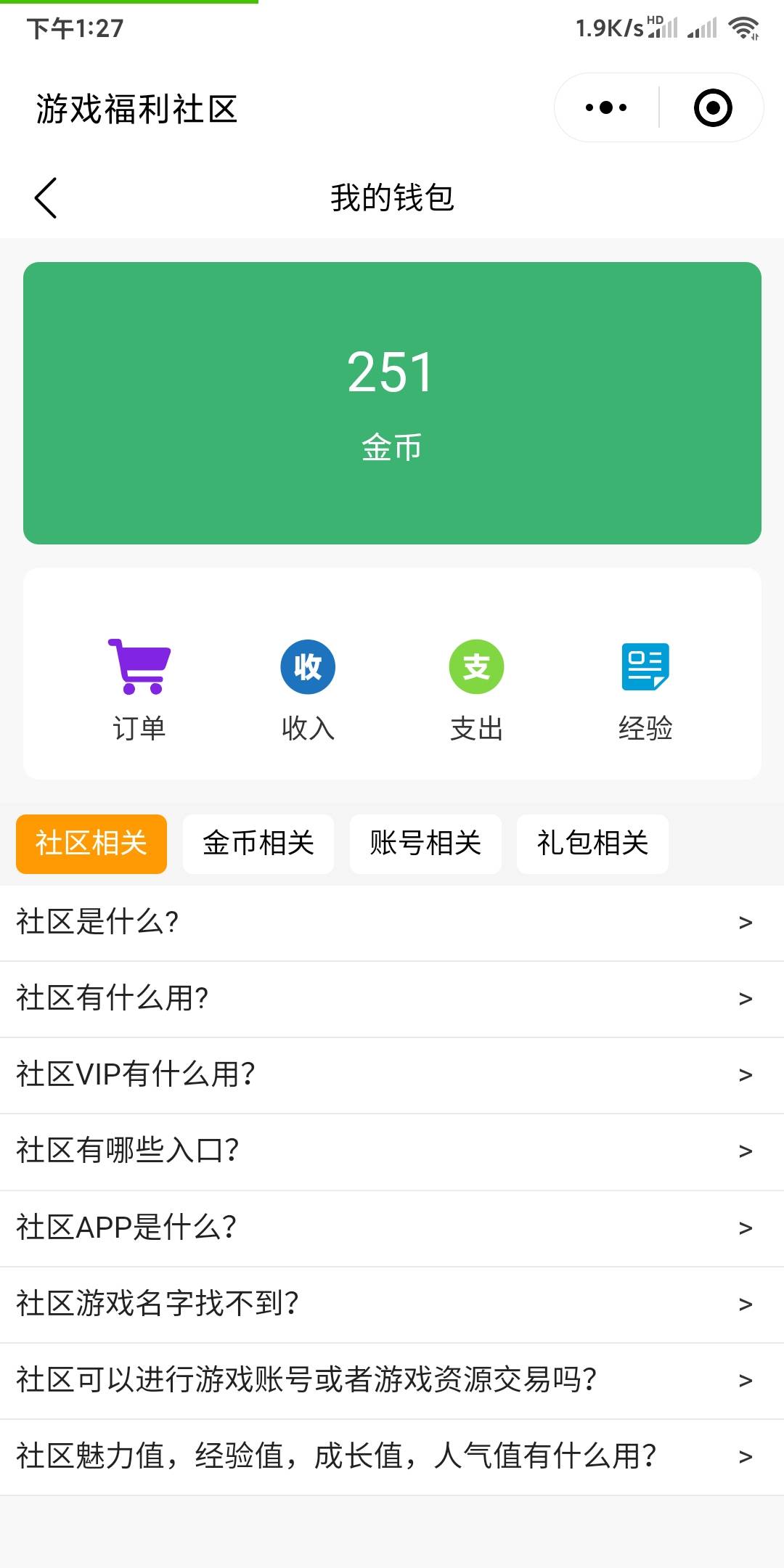View 支出 expense records
784x1568 pixels.
[x=476, y=688]
